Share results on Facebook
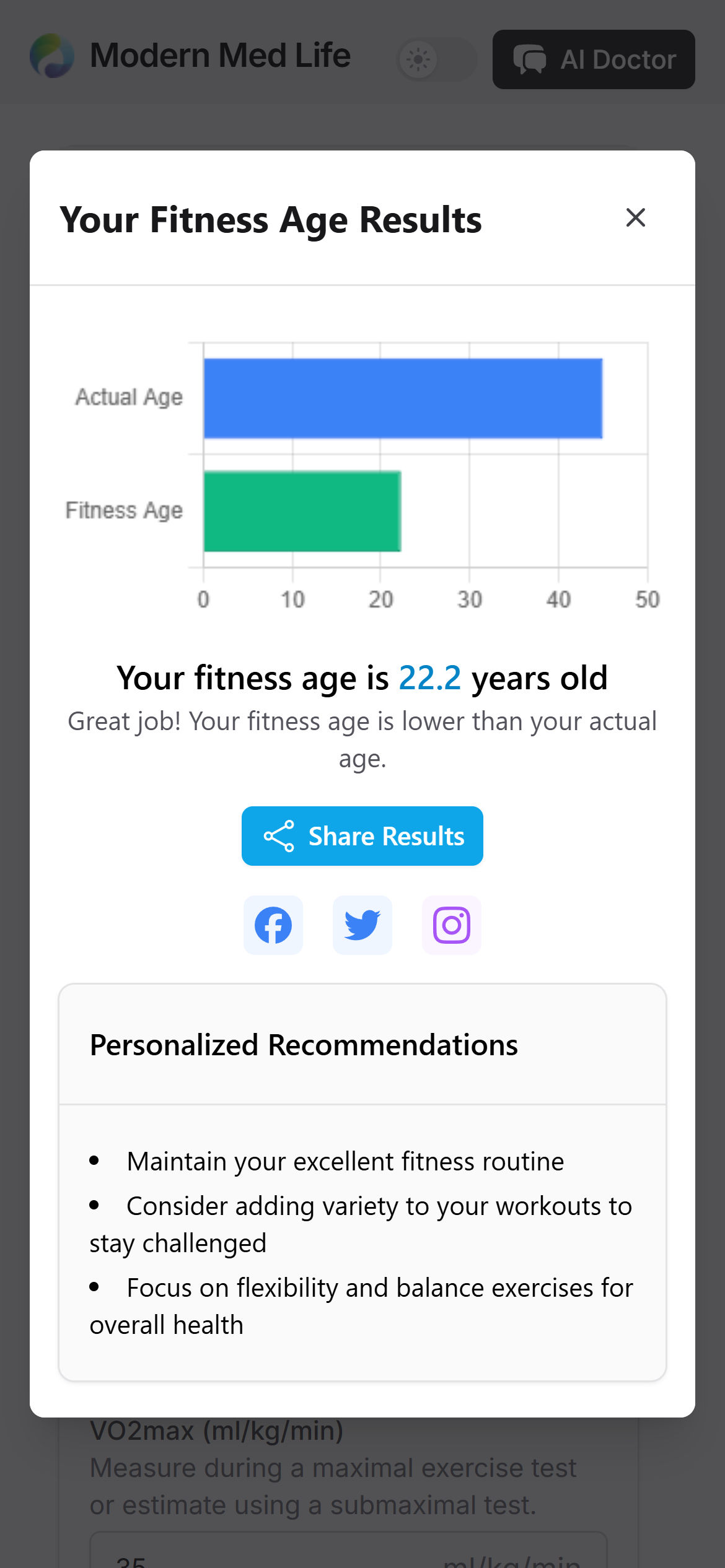 click(x=273, y=925)
